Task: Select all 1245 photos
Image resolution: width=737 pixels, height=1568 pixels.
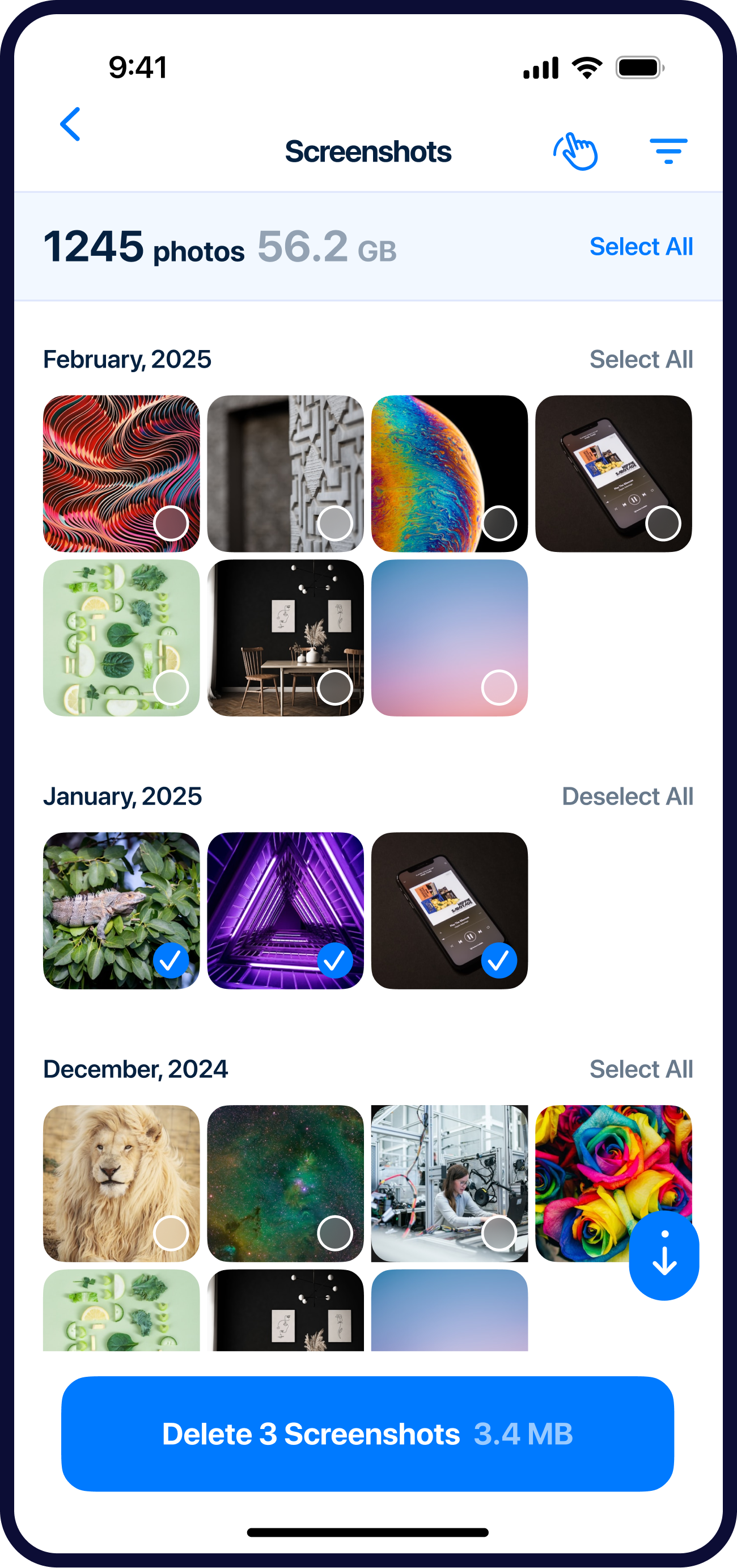Action: click(x=640, y=247)
